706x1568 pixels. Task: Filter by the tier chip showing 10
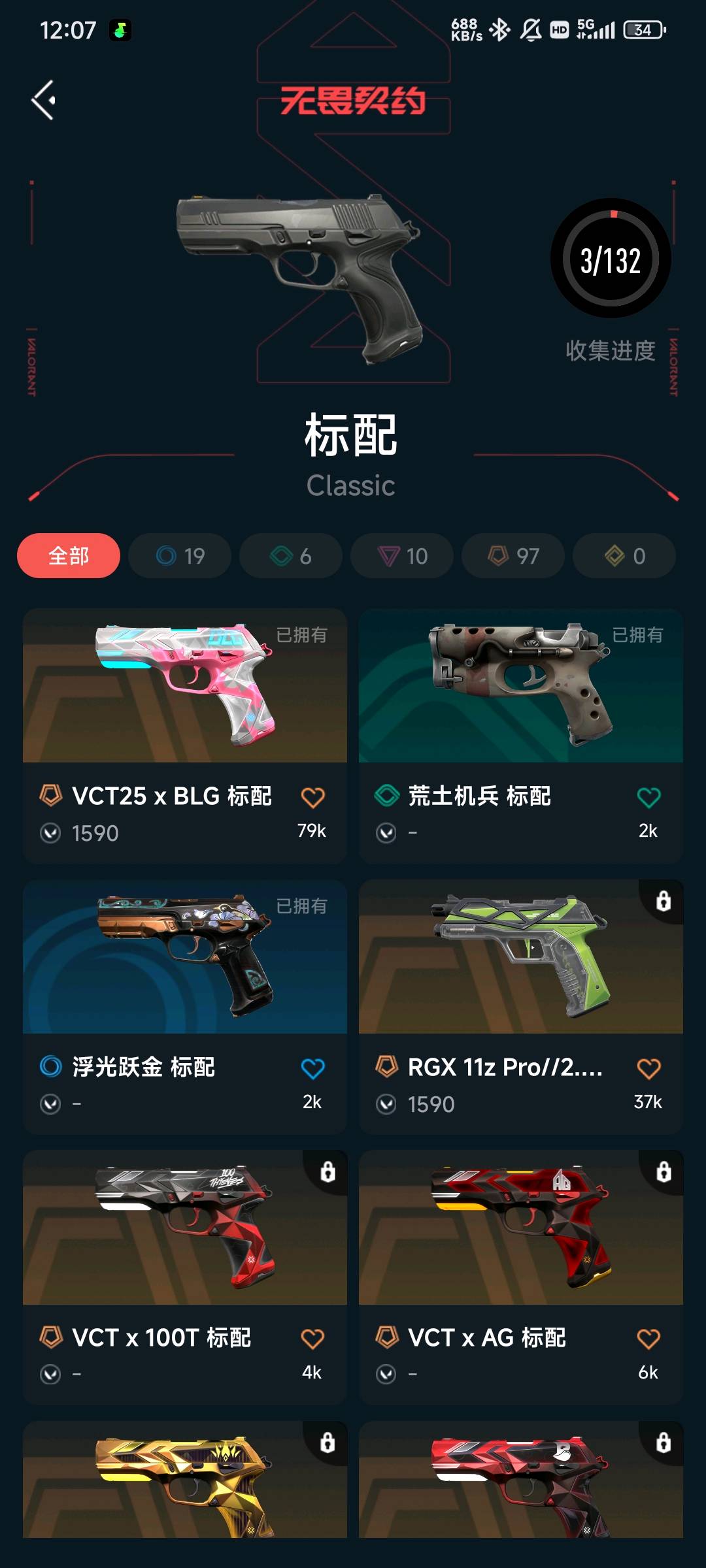click(402, 556)
